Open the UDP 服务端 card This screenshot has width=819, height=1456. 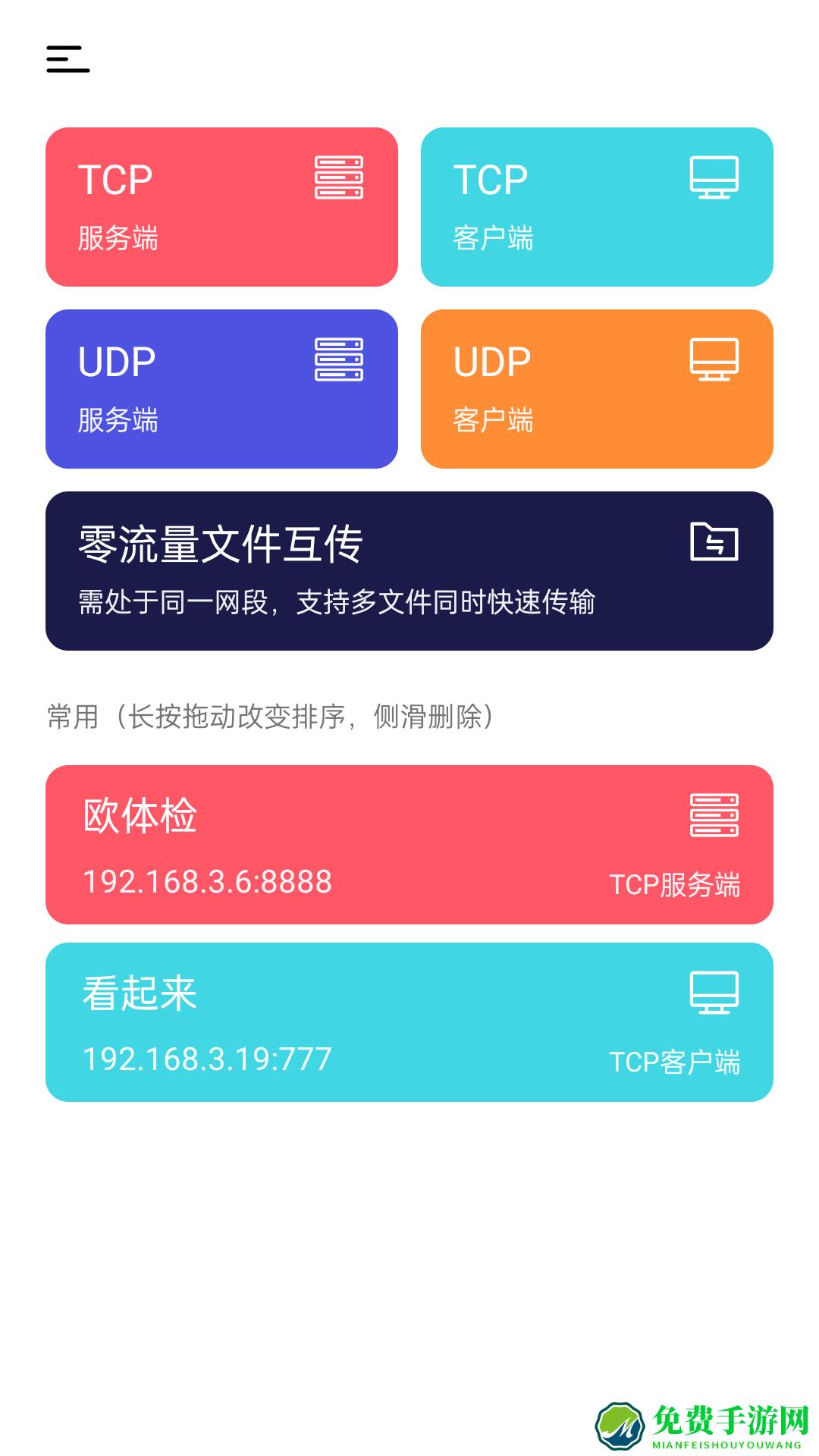pos(224,387)
